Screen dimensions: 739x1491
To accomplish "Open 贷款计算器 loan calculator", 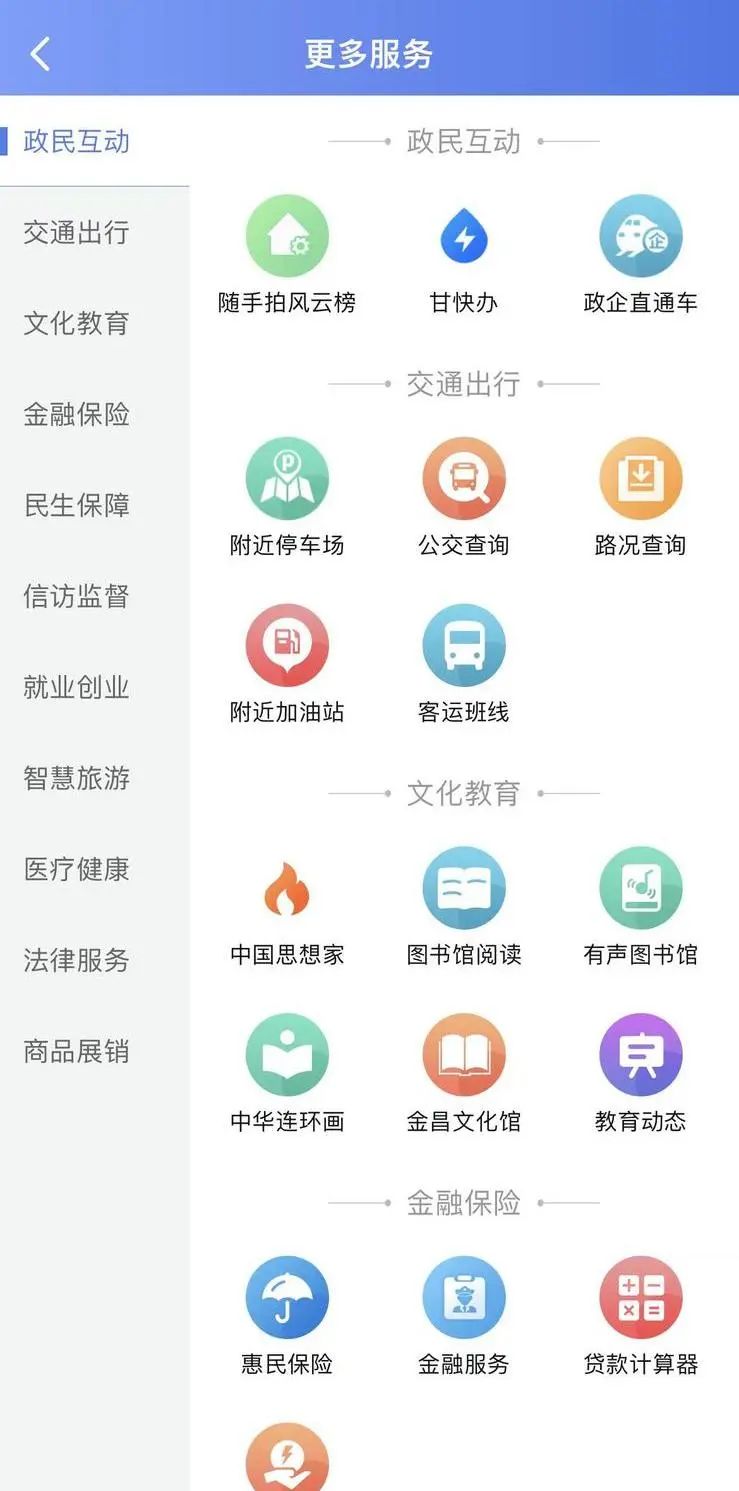I will pyautogui.click(x=641, y=1317).
